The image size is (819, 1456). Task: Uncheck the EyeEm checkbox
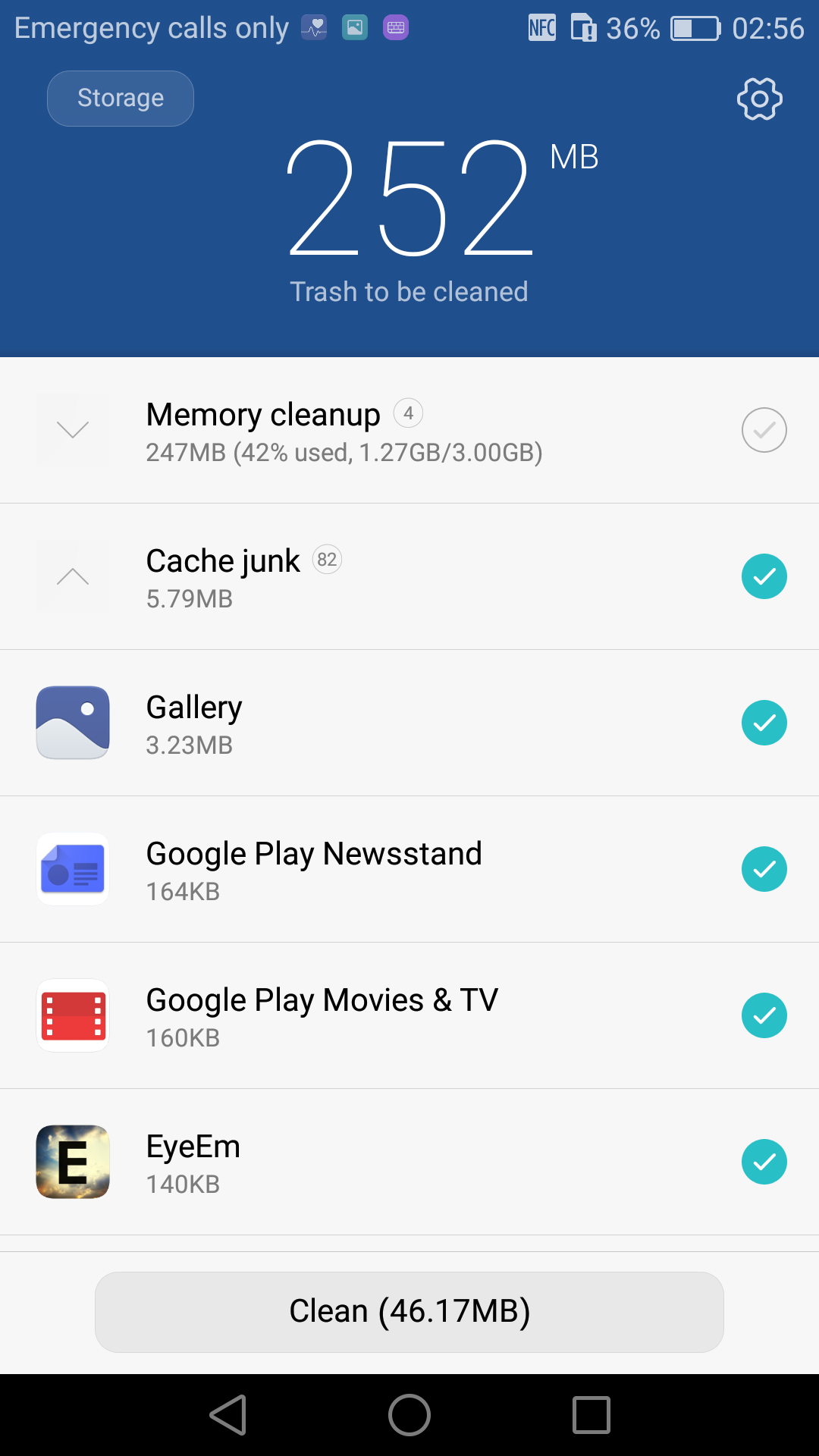[x=764, y=1162]
